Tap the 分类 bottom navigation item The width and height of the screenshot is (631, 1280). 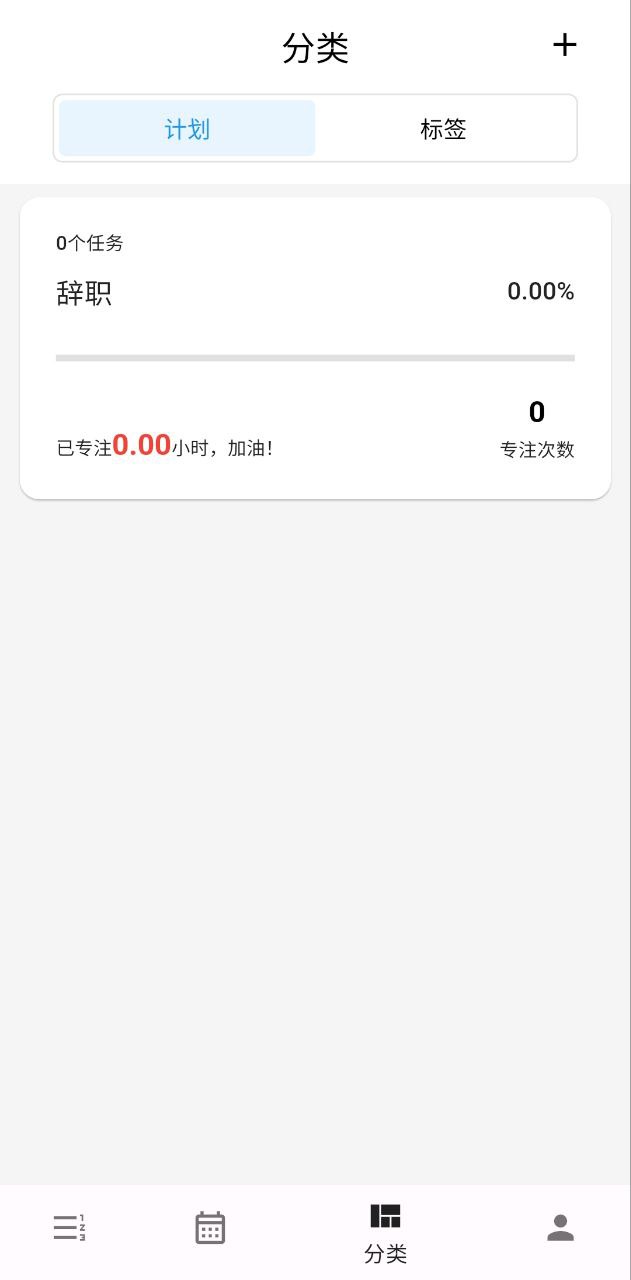pyautogui.click(x=385, y=1232)
